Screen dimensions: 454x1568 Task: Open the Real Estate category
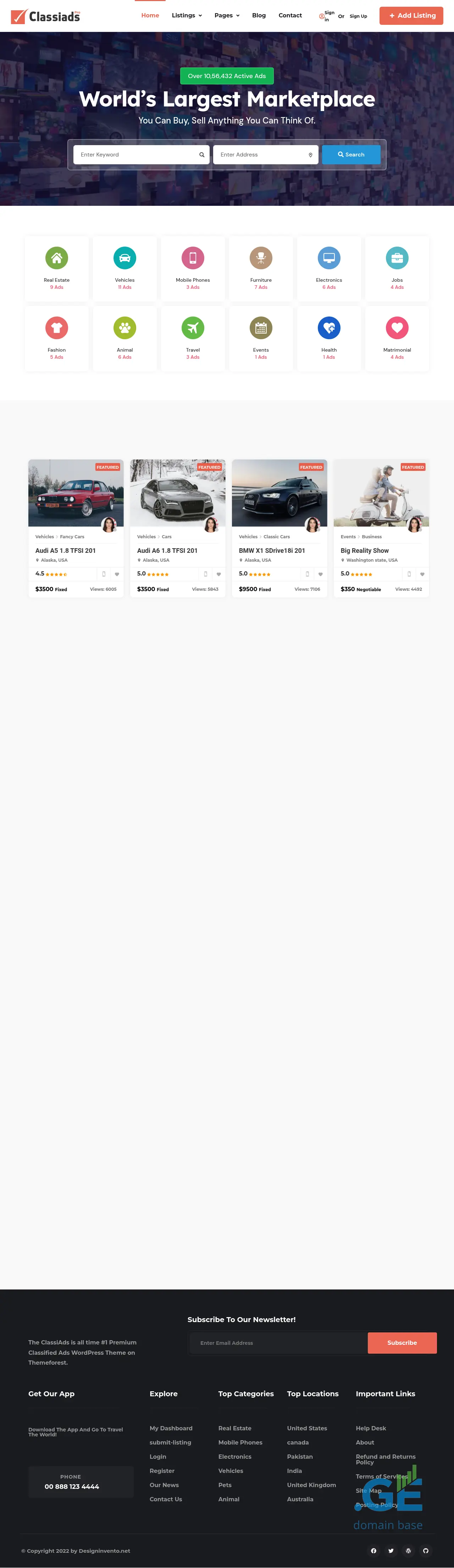click(x=57, y=269)
